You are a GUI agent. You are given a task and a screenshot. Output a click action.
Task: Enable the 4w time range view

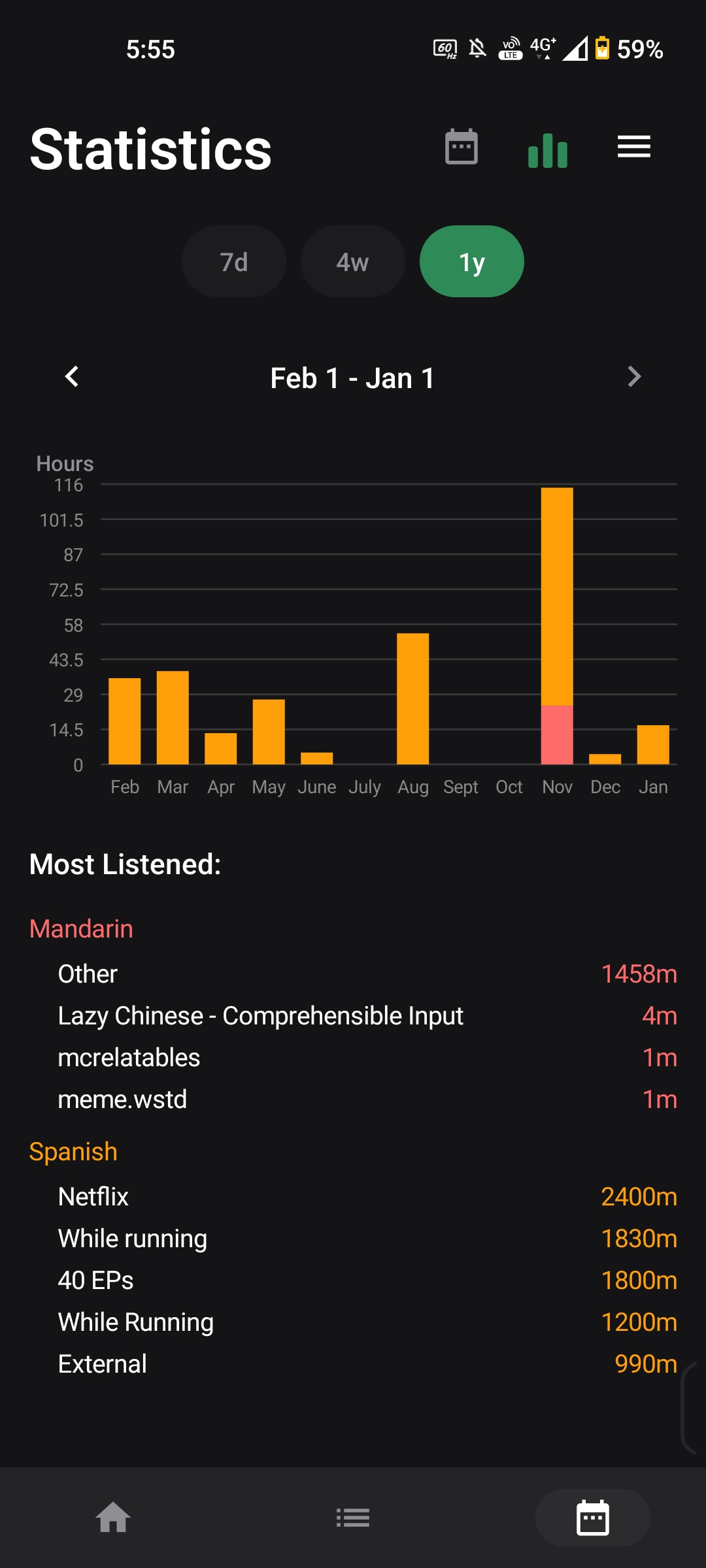[352, 261]
